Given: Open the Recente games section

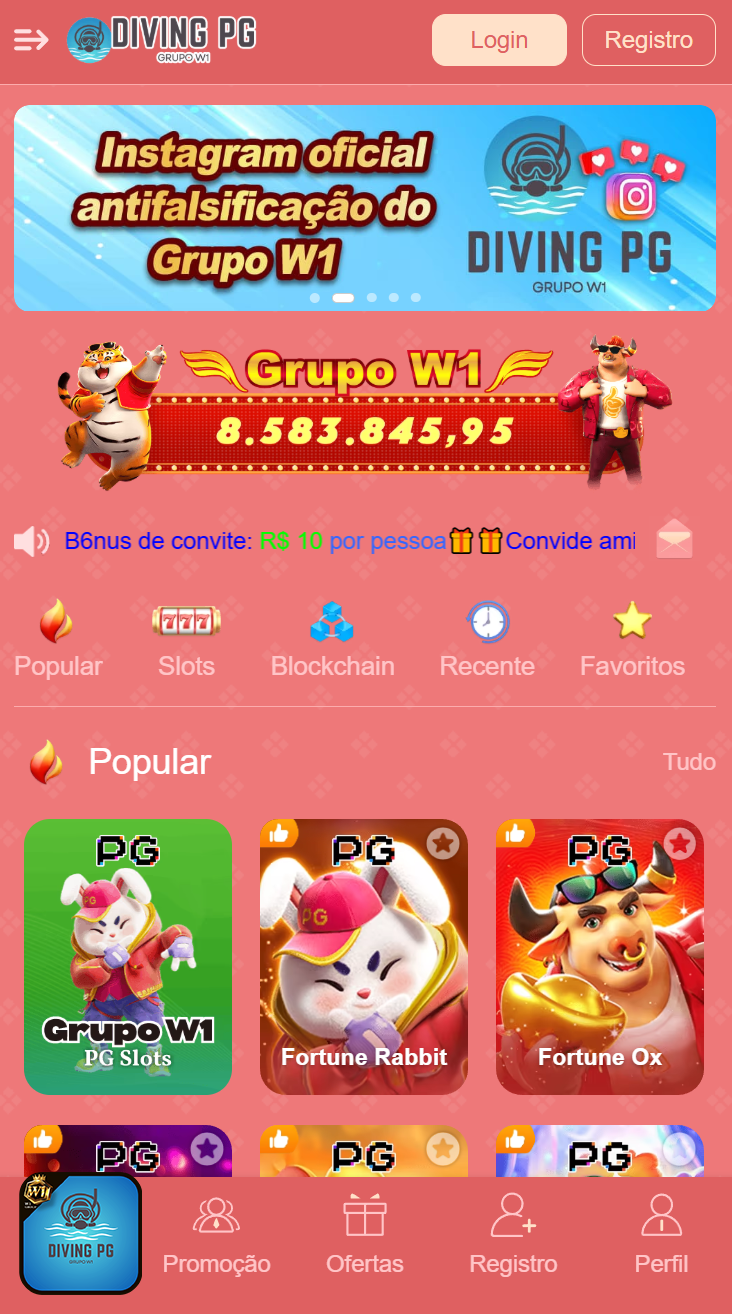Looking at the screenshot, I should 487,638.
